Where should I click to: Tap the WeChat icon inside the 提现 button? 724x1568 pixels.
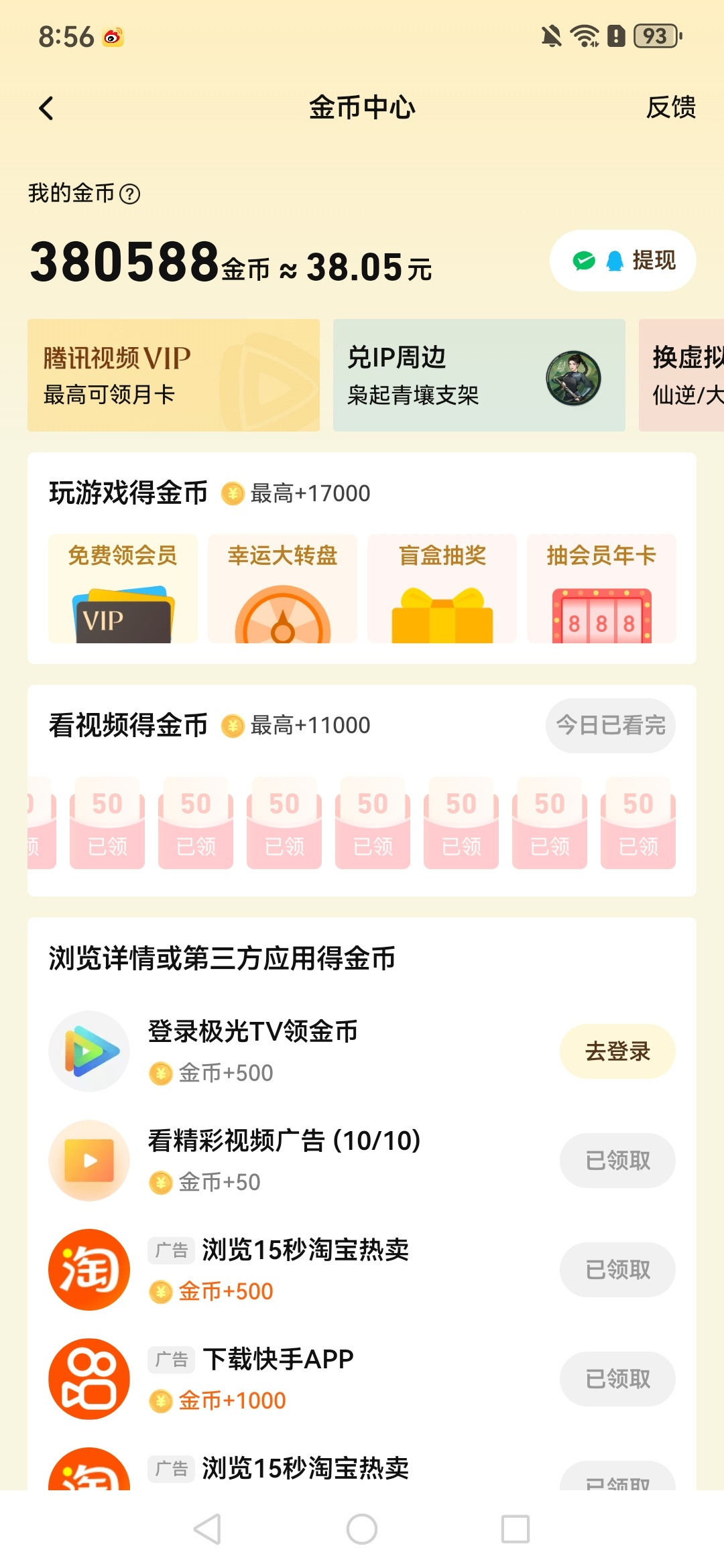click(583, 261)
